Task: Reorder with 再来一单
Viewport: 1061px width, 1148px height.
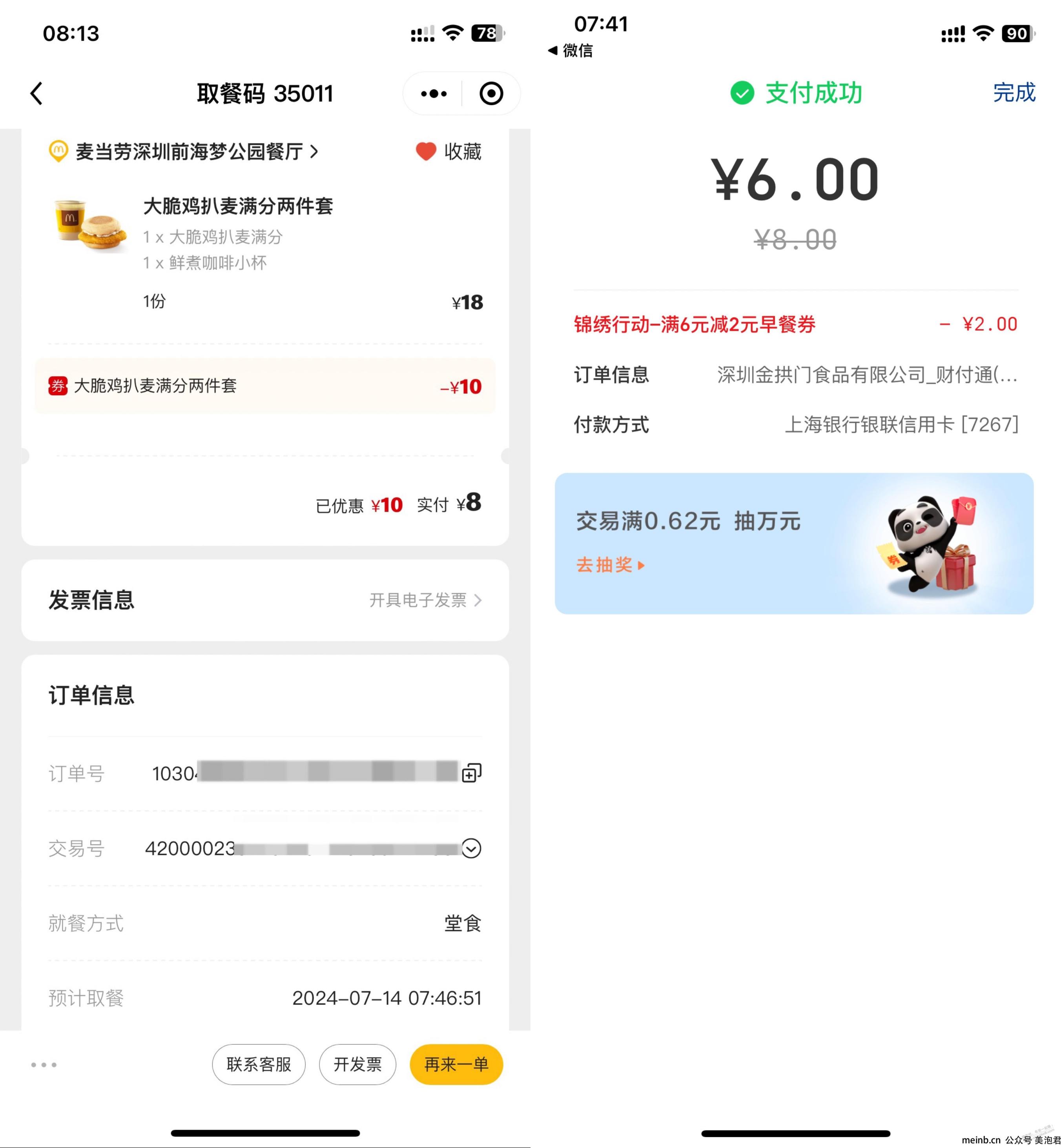Action: pos(456,1065)
